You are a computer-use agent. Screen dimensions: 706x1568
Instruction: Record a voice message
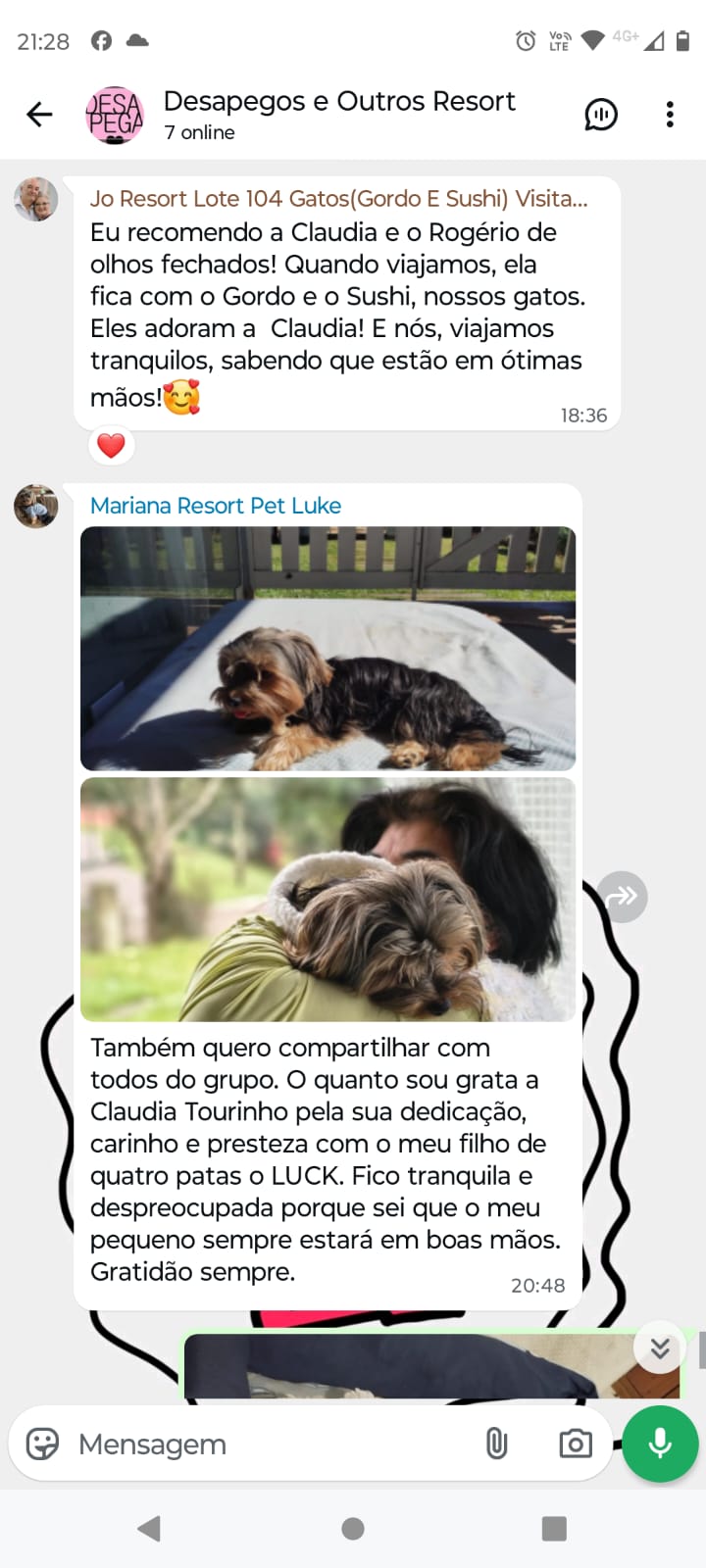point(659,1444)
